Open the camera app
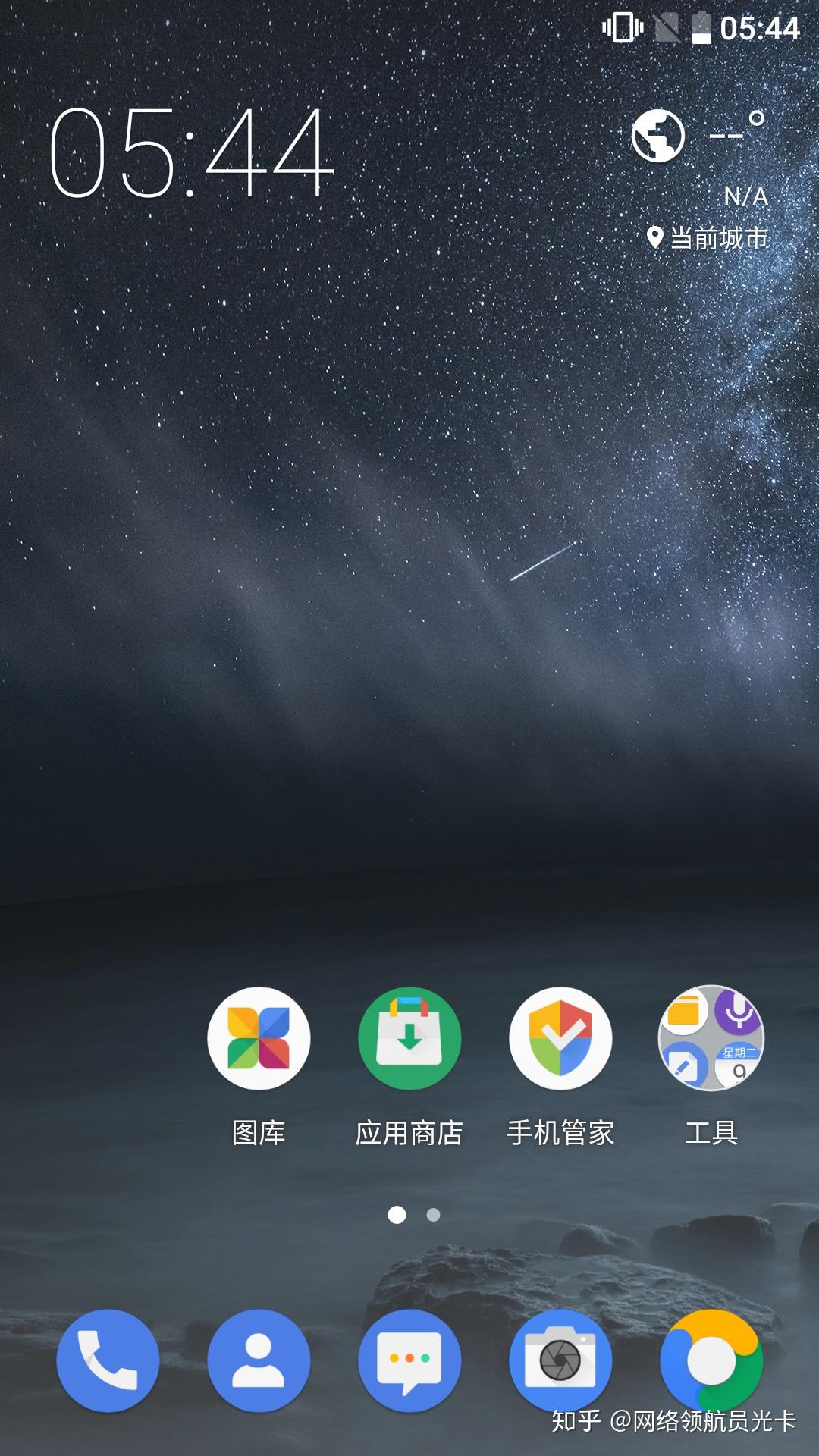Viewport: 819px width, 1456px height. click(x=560, y=1360)
